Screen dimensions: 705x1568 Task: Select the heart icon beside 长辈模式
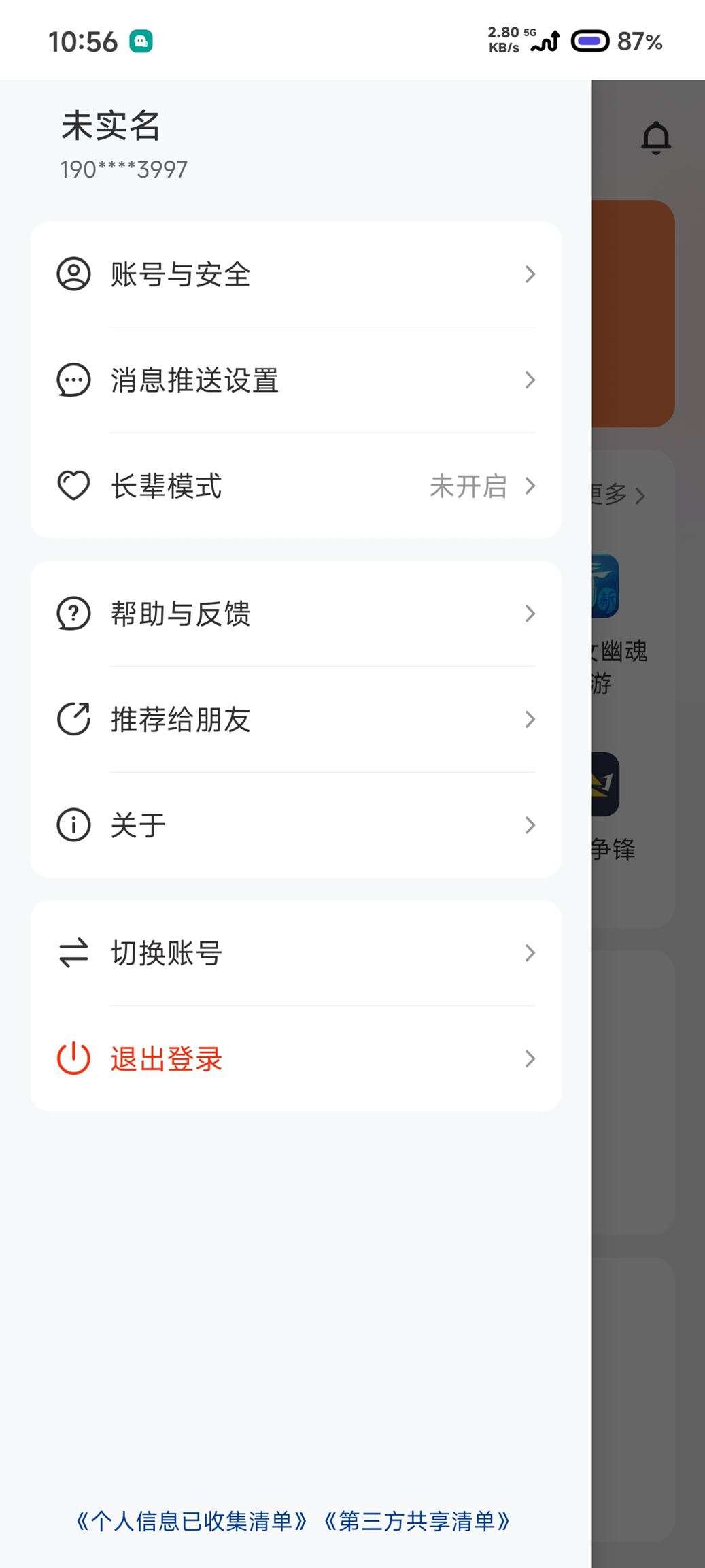click(x=73, y=486)
